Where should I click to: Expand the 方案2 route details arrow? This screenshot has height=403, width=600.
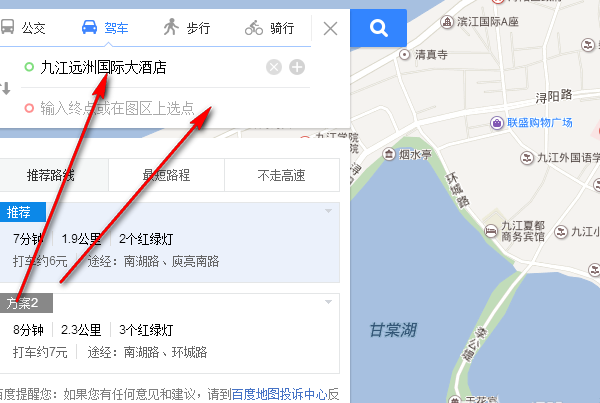coord(328,301)
